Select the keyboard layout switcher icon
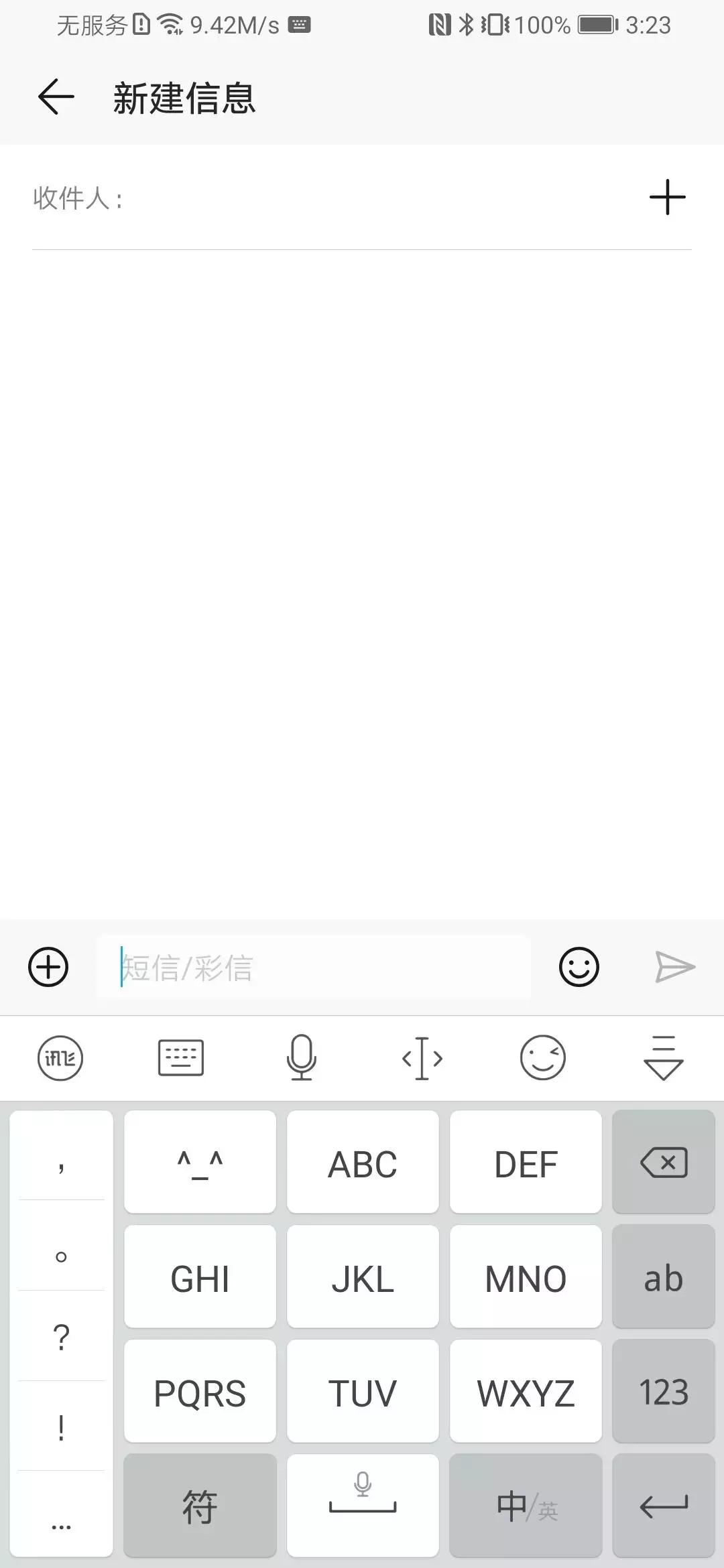This screenshot has width=724, height=1568. coord(181,1057)
